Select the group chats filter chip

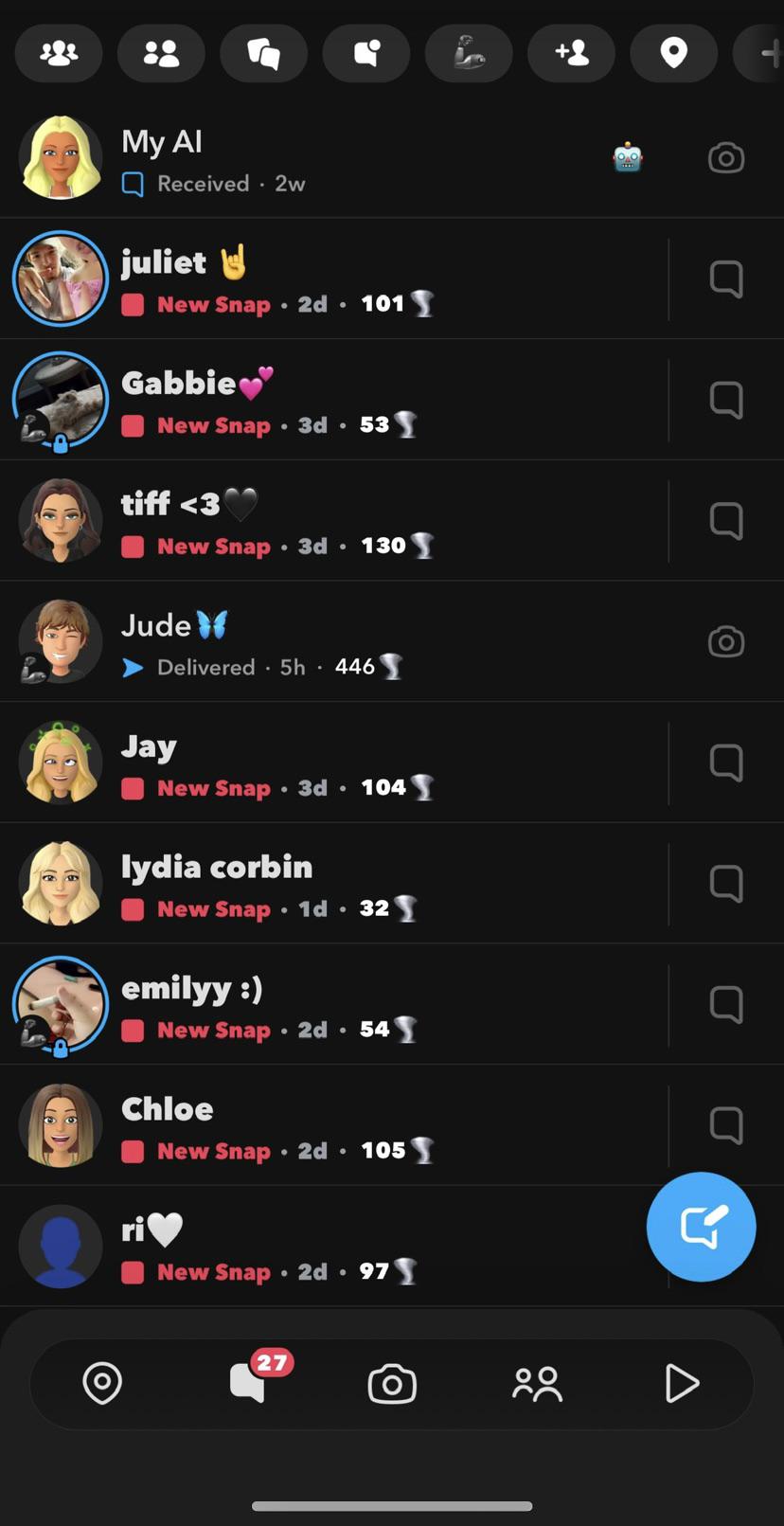tap(59, 53)
